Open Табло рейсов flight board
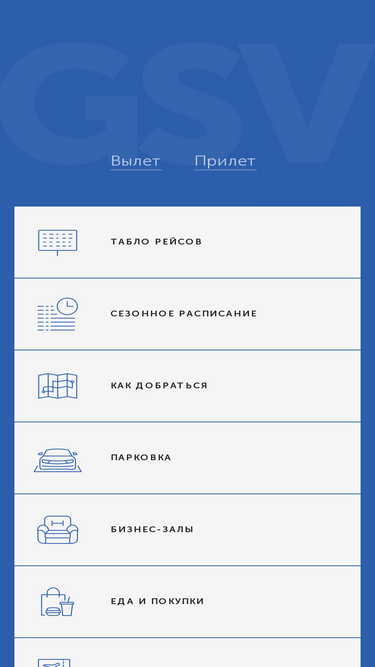This screenshot has height=667, width=375. (188, 242)
